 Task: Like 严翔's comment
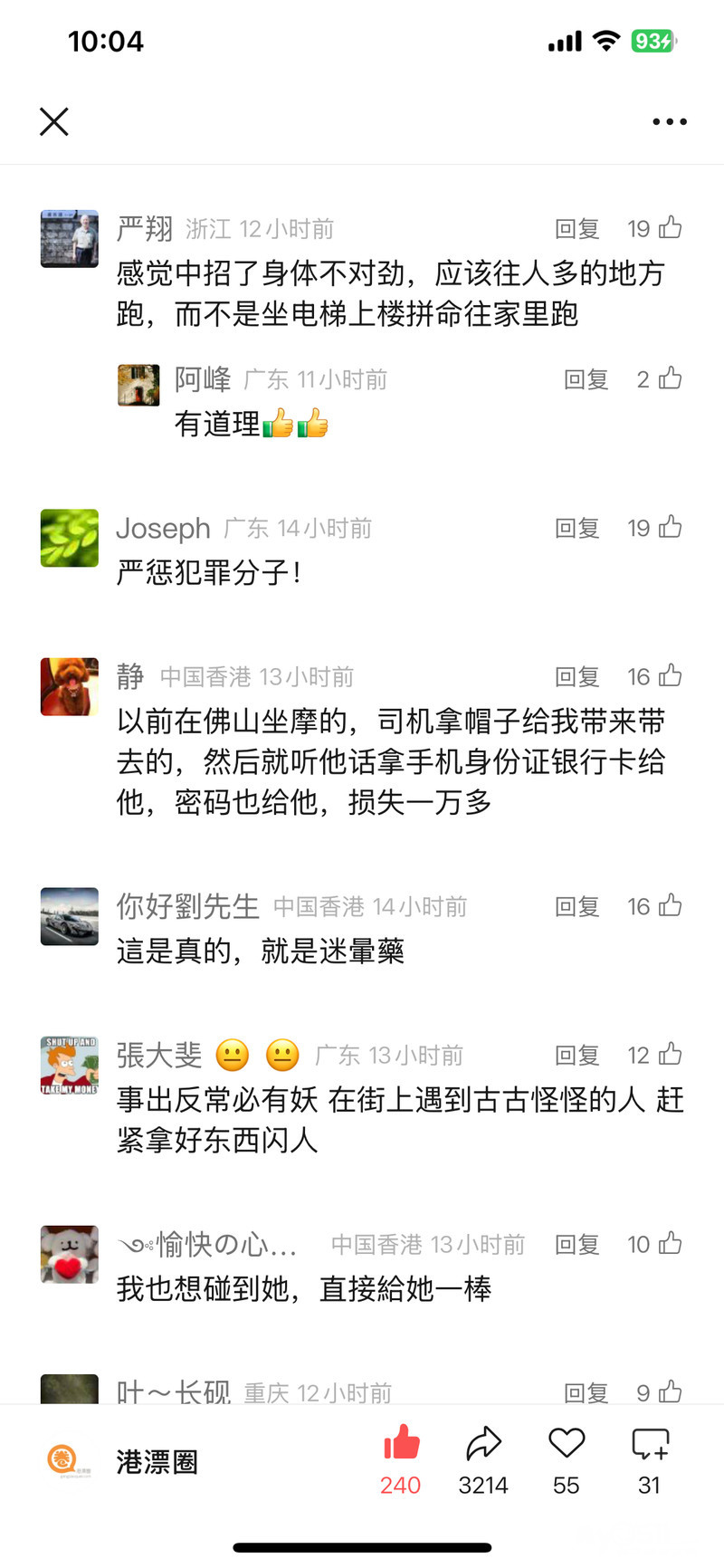click(670, 228)
